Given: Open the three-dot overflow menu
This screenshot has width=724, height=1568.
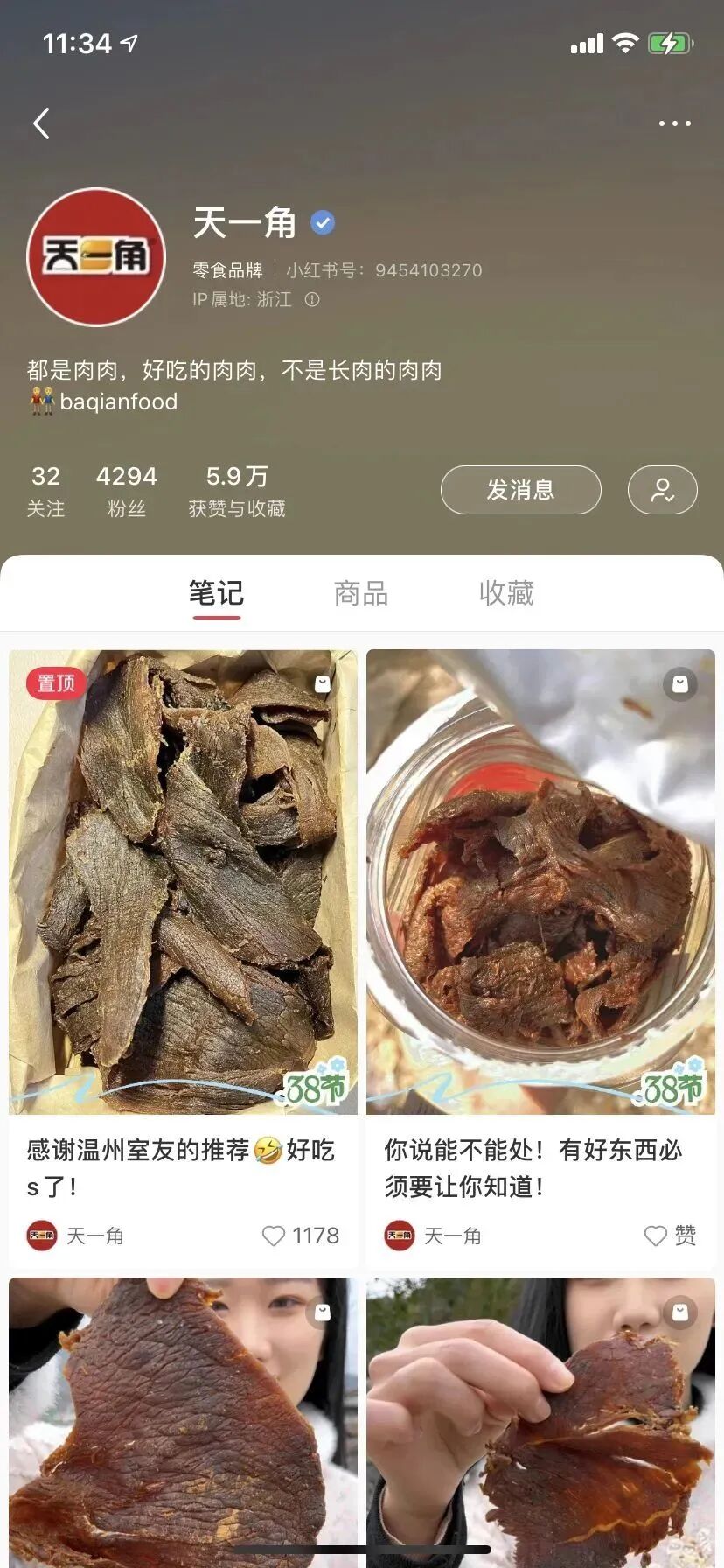Looking at the screenshot, I should pyautogui.click(x=674, y=123).
